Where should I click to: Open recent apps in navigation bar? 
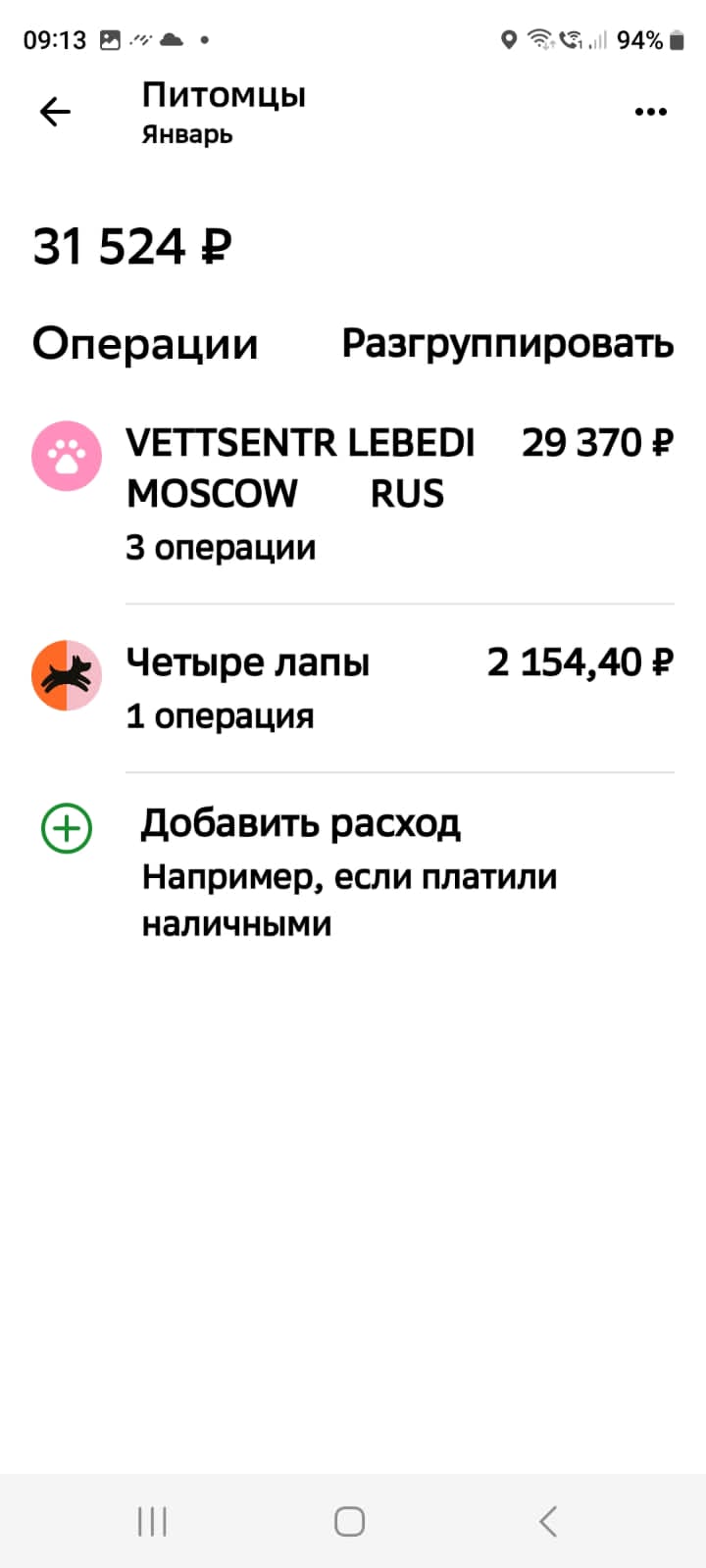point(152,1522)
